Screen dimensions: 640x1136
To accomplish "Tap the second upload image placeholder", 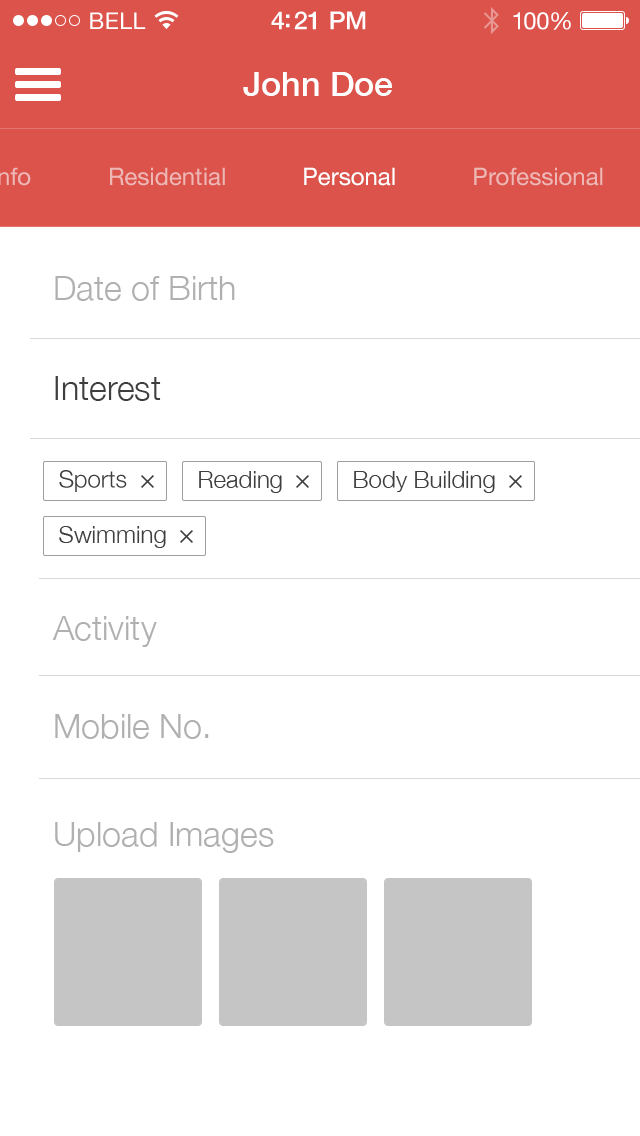I will pos(293,952).
